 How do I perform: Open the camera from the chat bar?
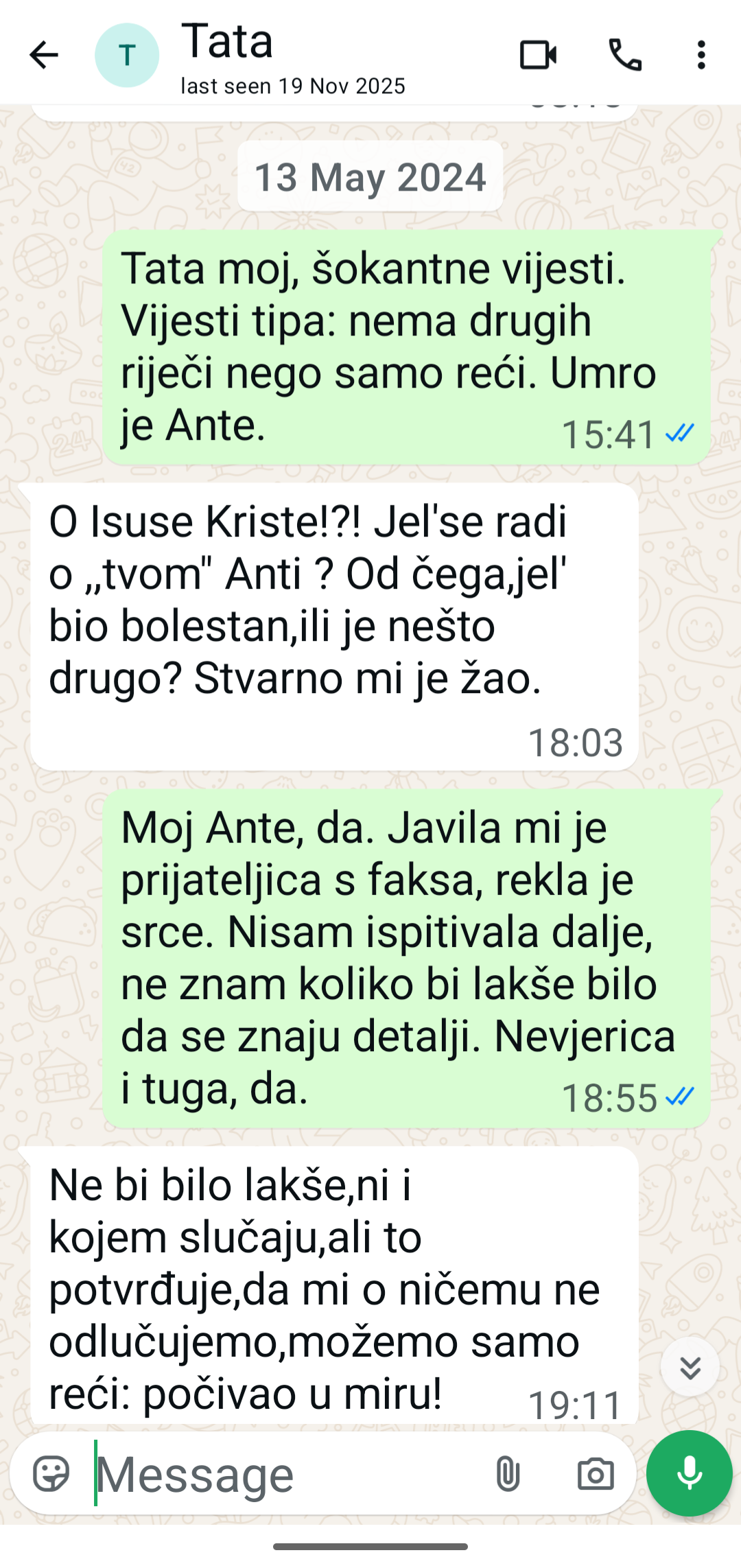[595, 1473]
